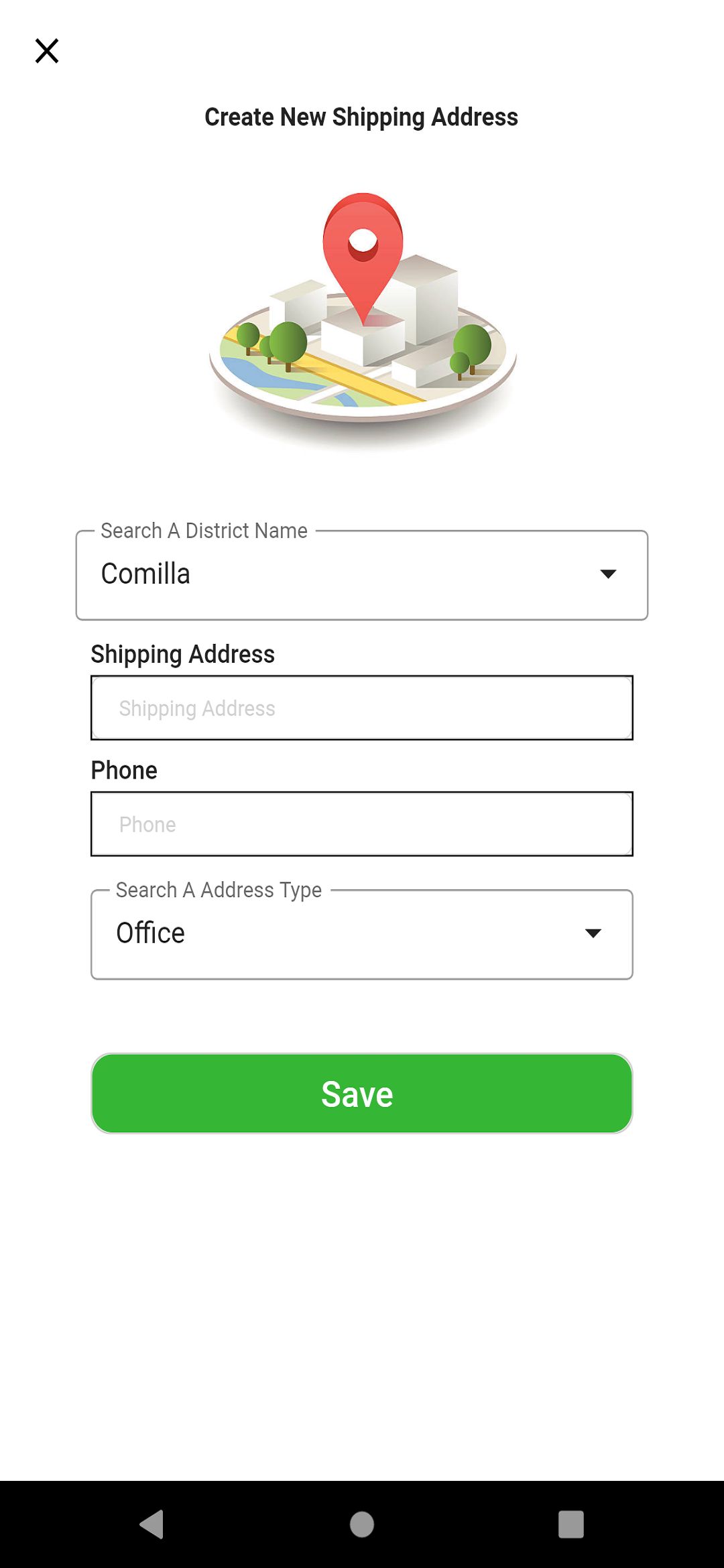Open the address type dropdown showing Office

click(x=361, y=934)
